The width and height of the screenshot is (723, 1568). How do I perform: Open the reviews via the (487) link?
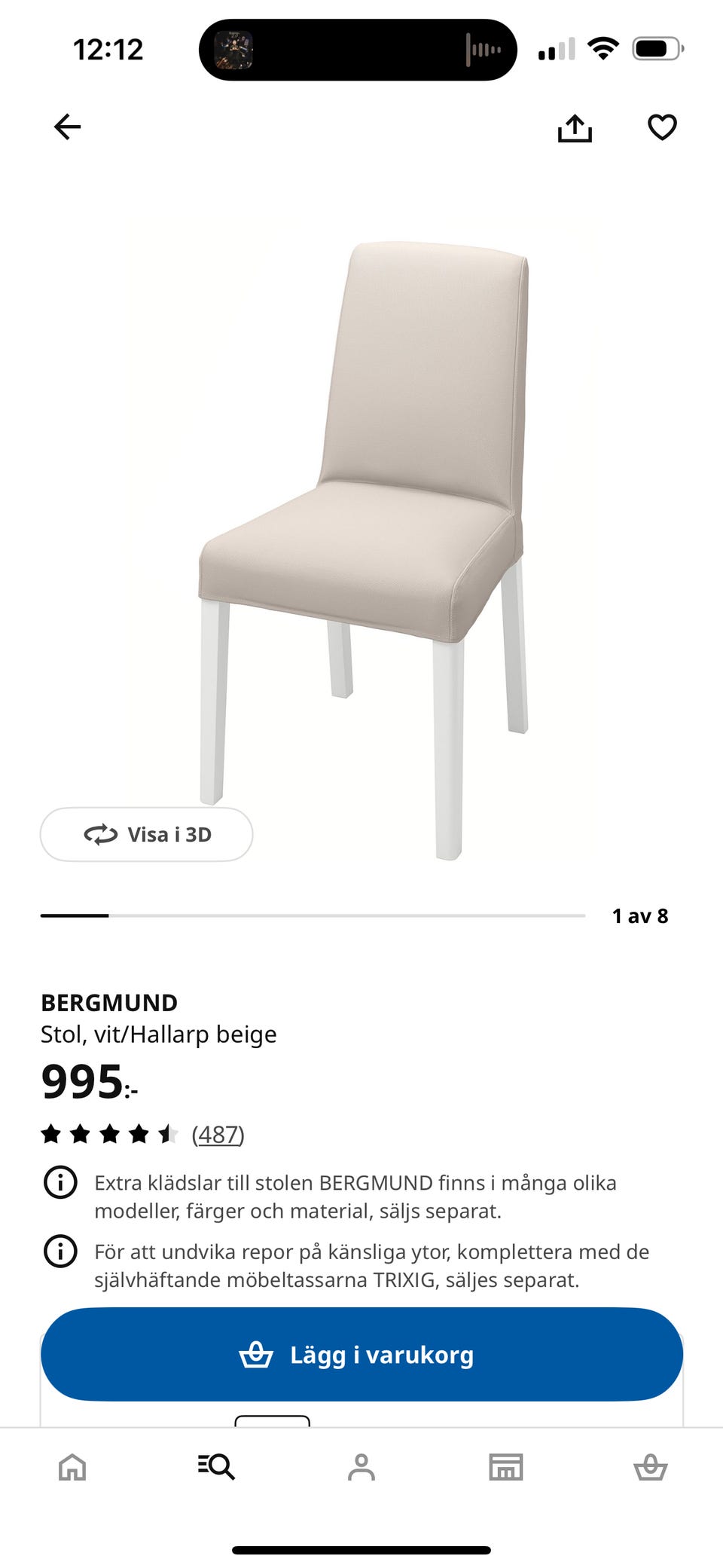(218, 1135)
